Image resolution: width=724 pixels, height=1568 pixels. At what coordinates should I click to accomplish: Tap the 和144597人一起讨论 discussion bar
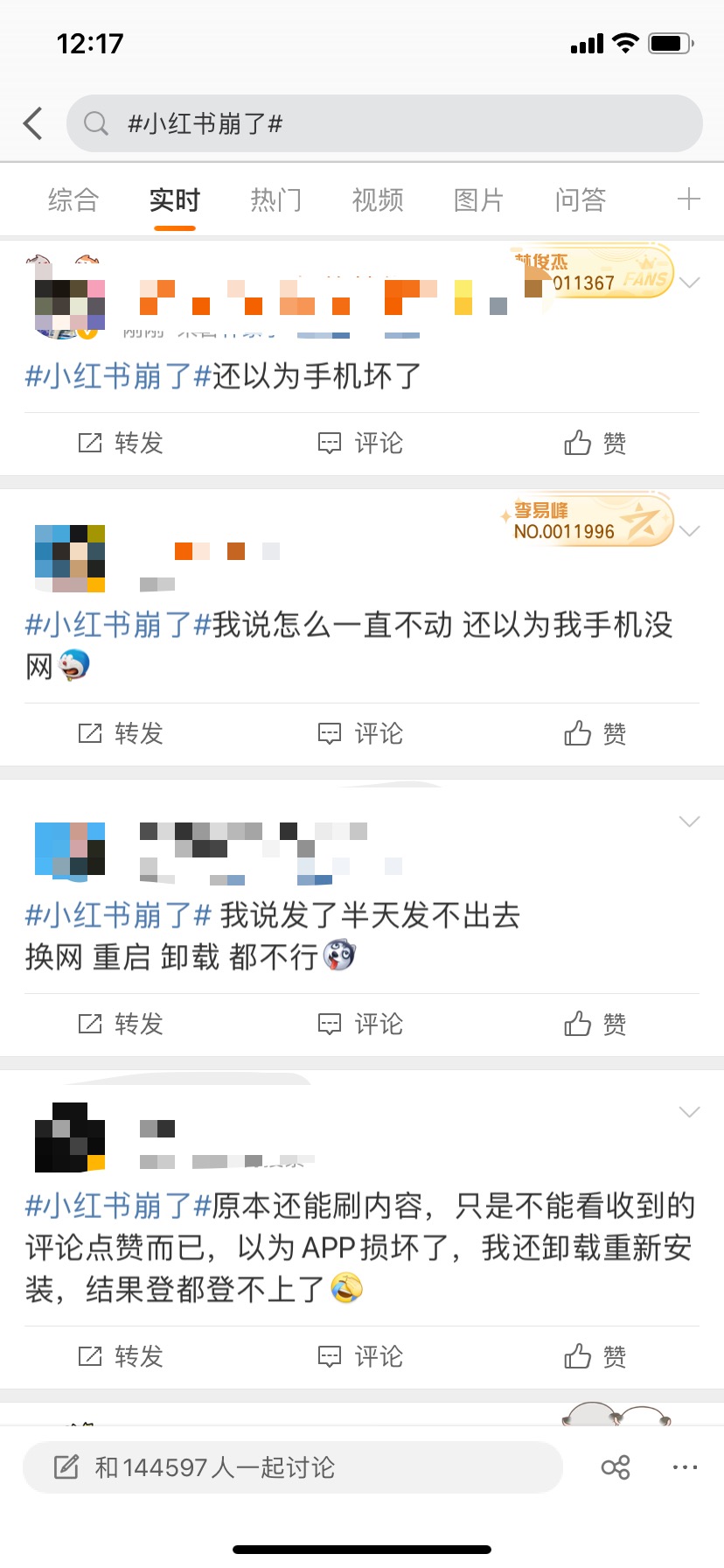289,1467
